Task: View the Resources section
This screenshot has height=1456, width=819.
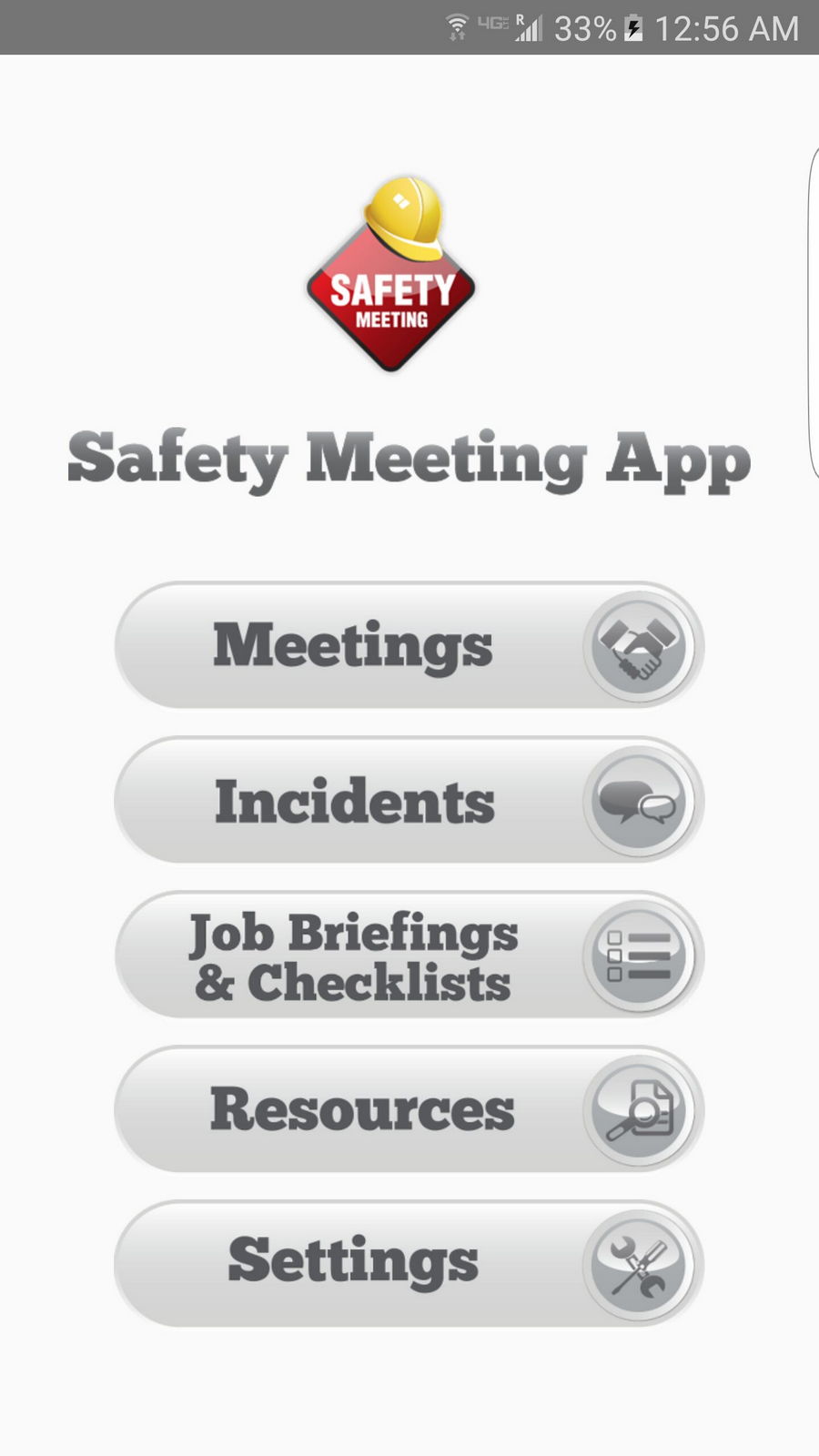Action: pyautogui.click(x=408, y=1109)
